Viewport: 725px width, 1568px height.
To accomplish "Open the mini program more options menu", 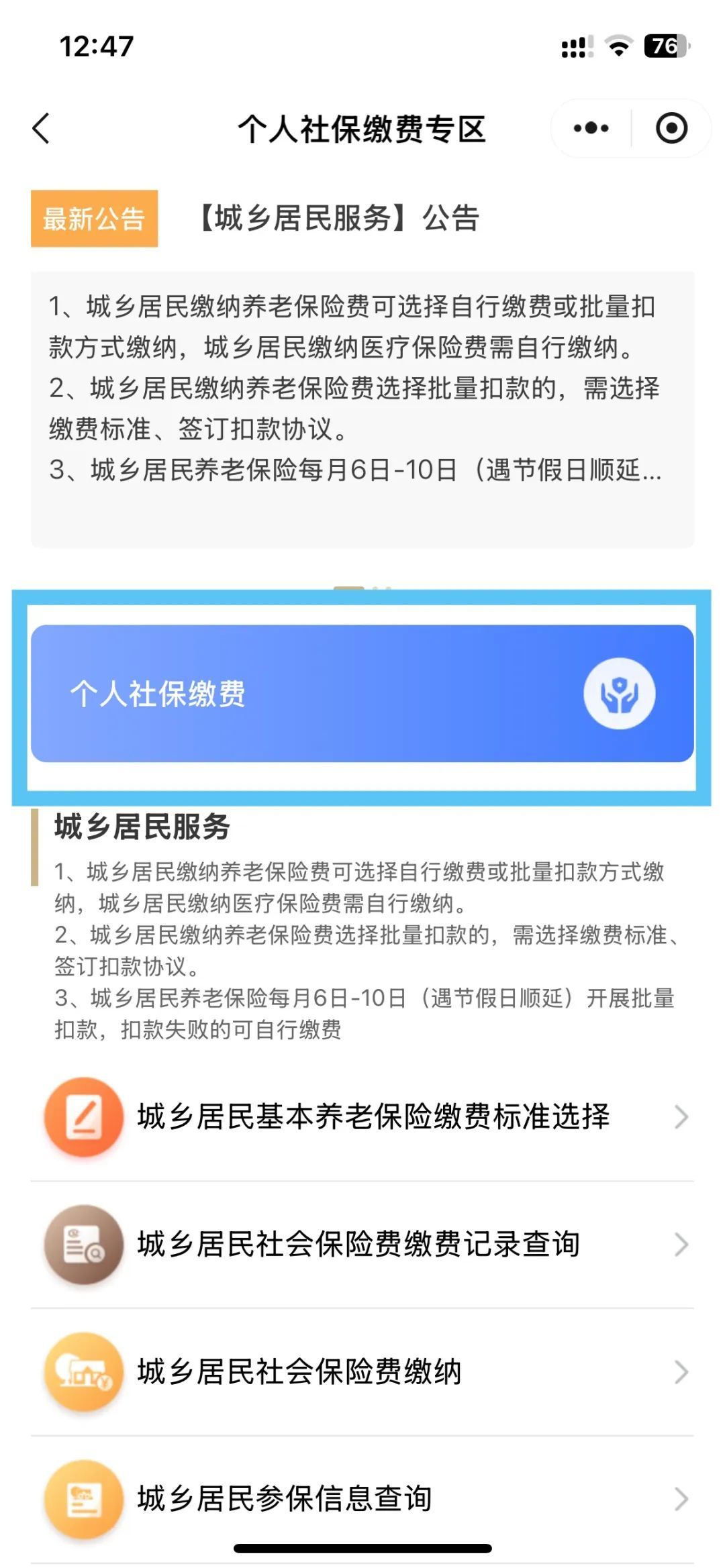I will pos(591,128).
